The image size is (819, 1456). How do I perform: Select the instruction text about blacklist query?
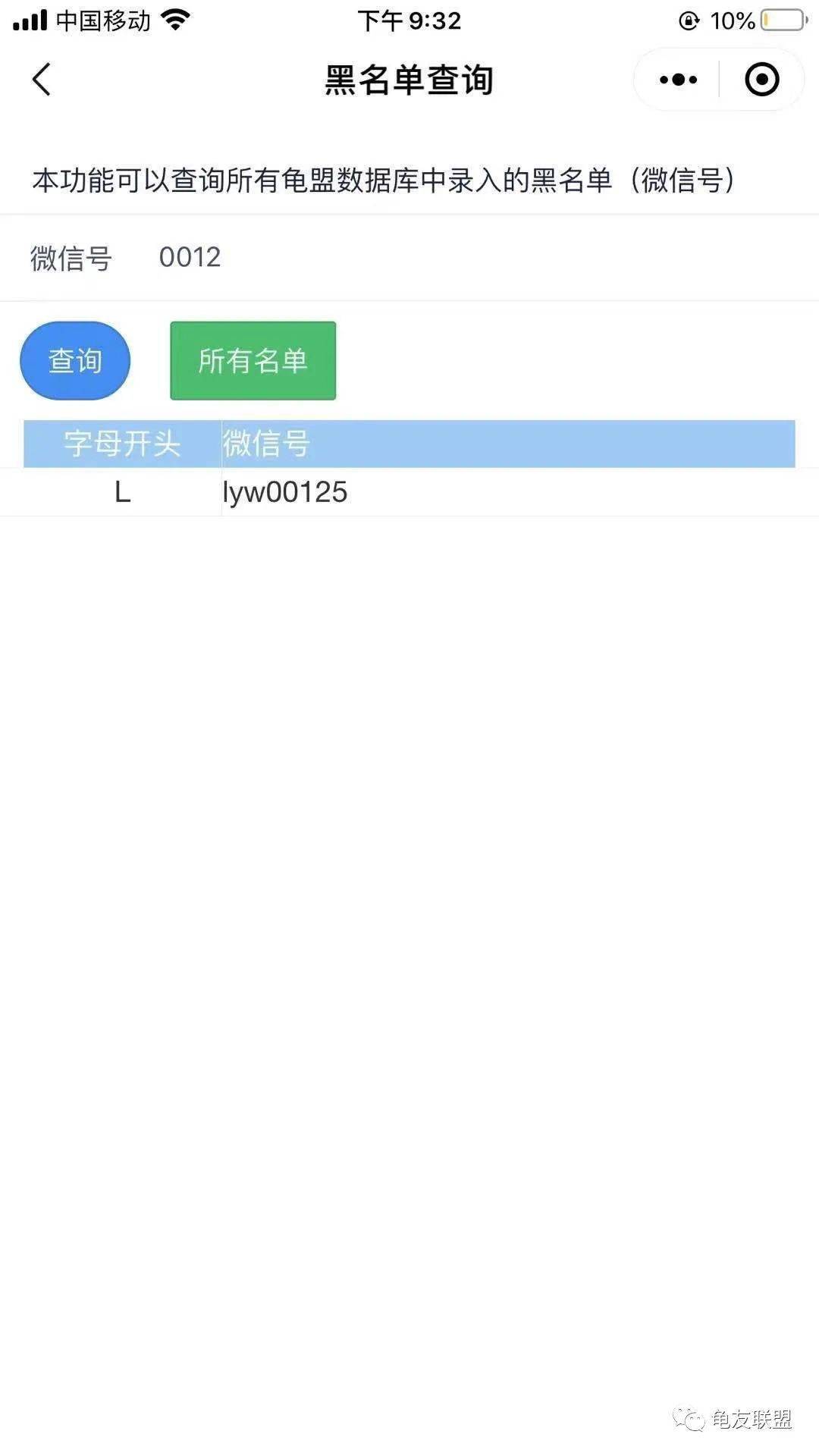pyautogui.click(x=383, y=180)
